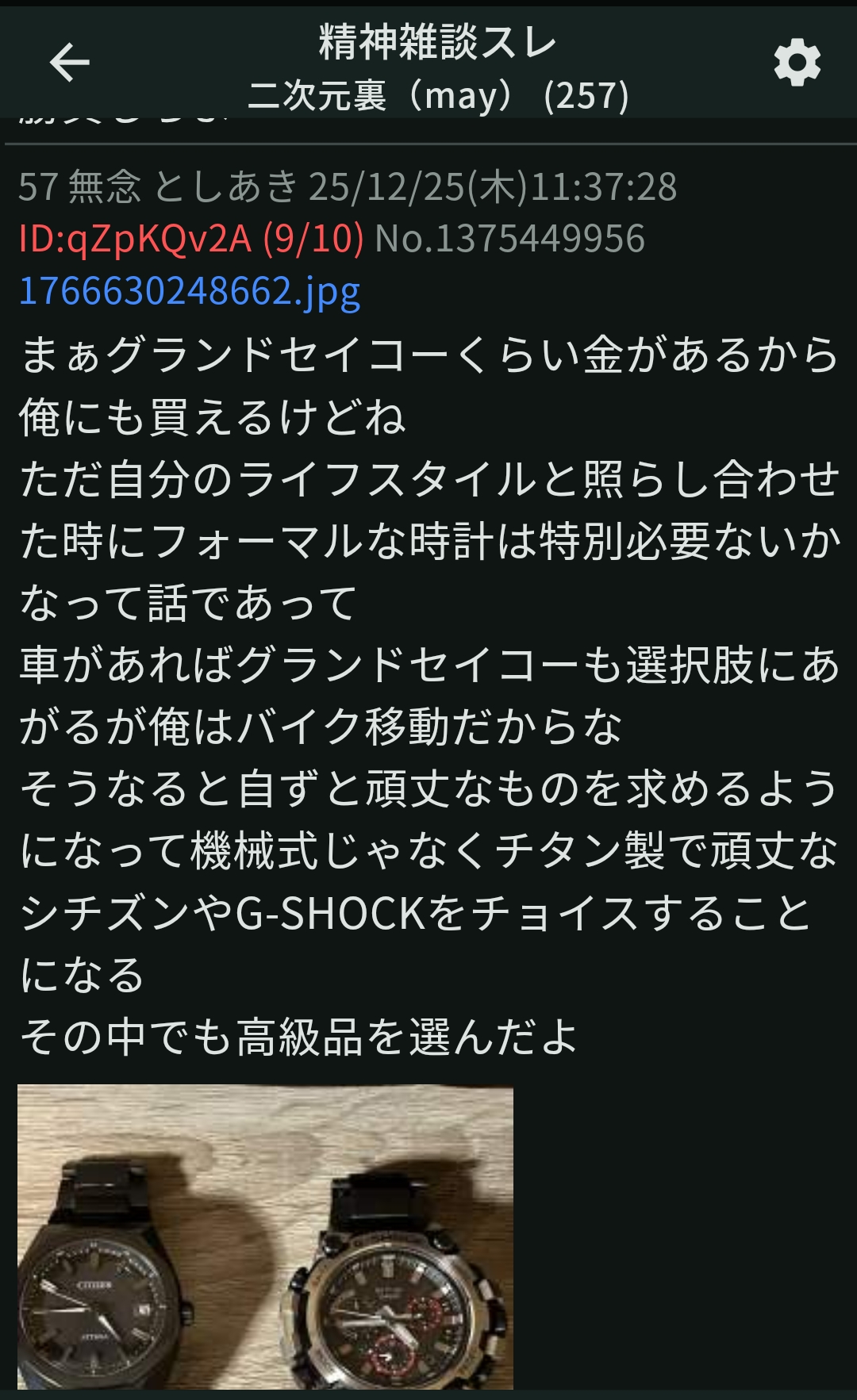
Task: Go back using the arrow icon
Action: (70, 63)
